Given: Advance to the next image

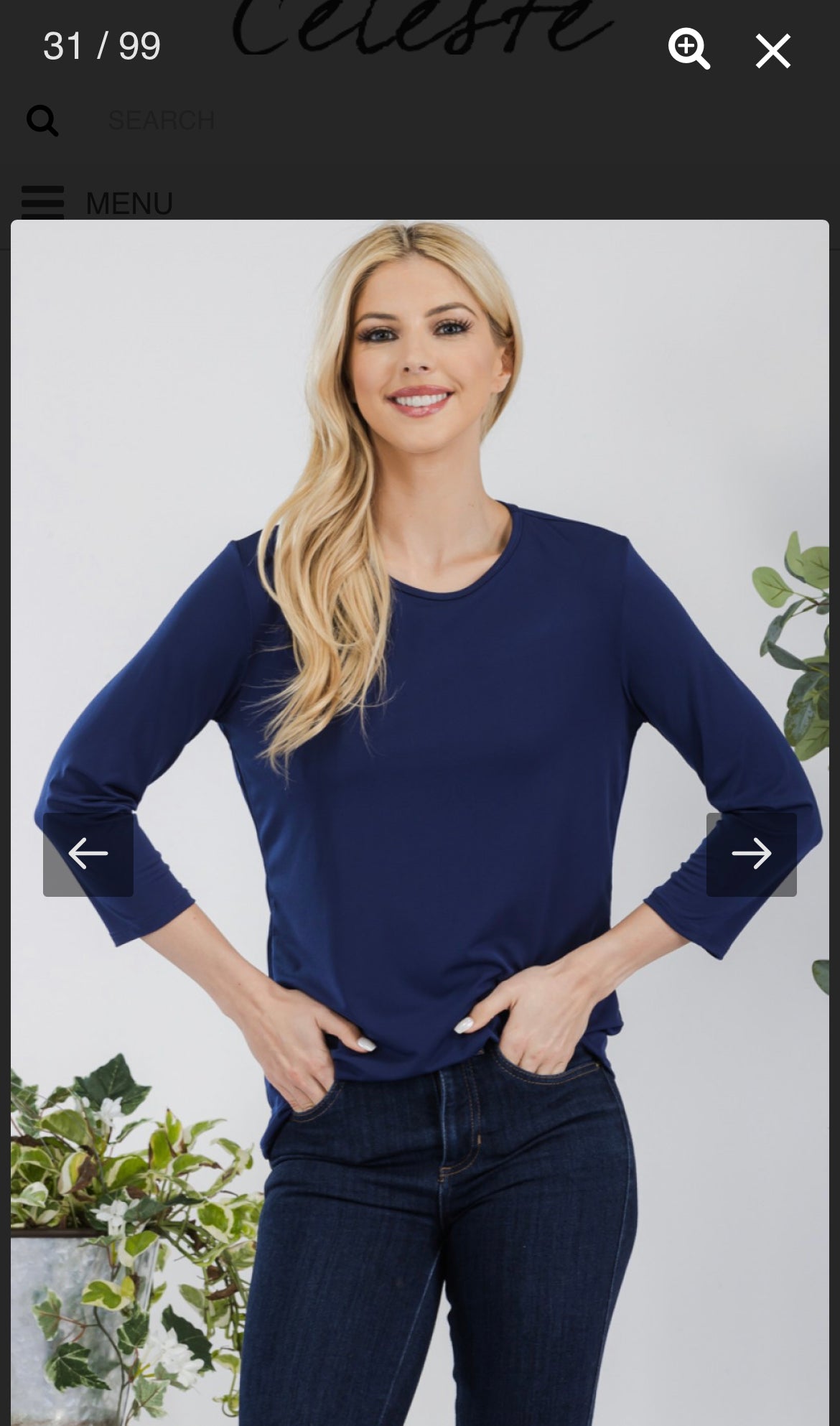Looking at the screenshot, I should (751, 854).
